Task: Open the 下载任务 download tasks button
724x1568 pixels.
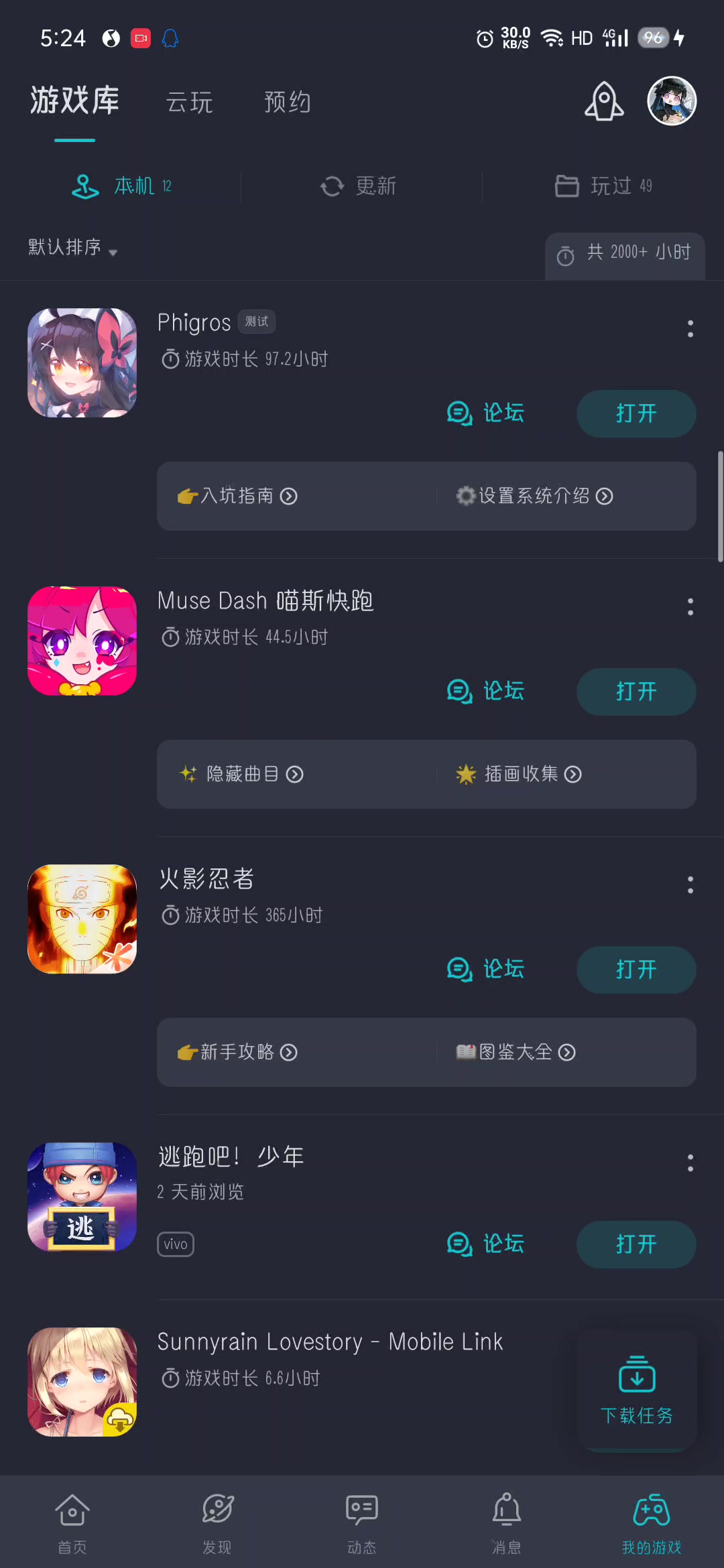Action: coord(636,1390)
